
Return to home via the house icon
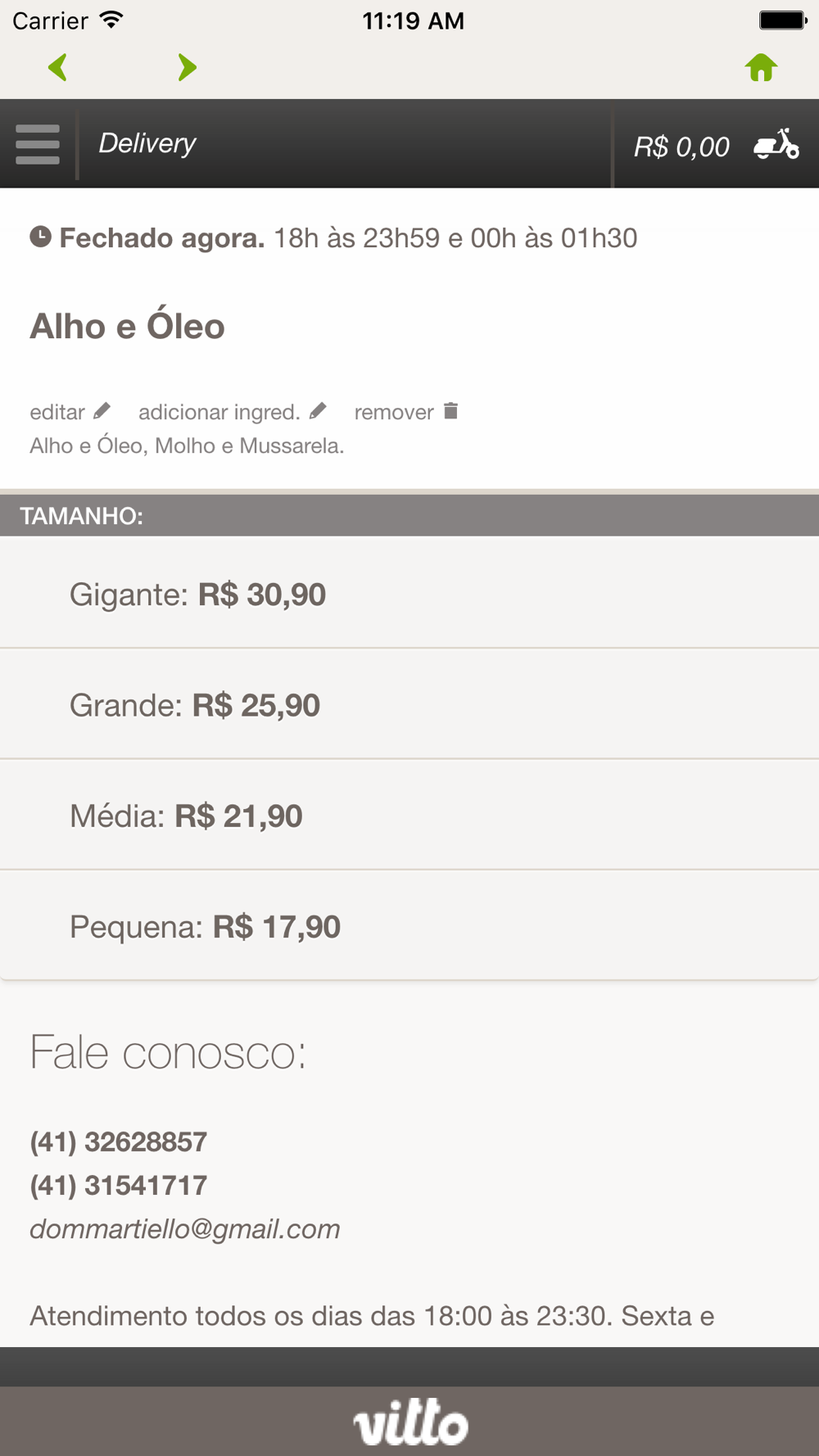pyautogui.click(x=761, y=67)
